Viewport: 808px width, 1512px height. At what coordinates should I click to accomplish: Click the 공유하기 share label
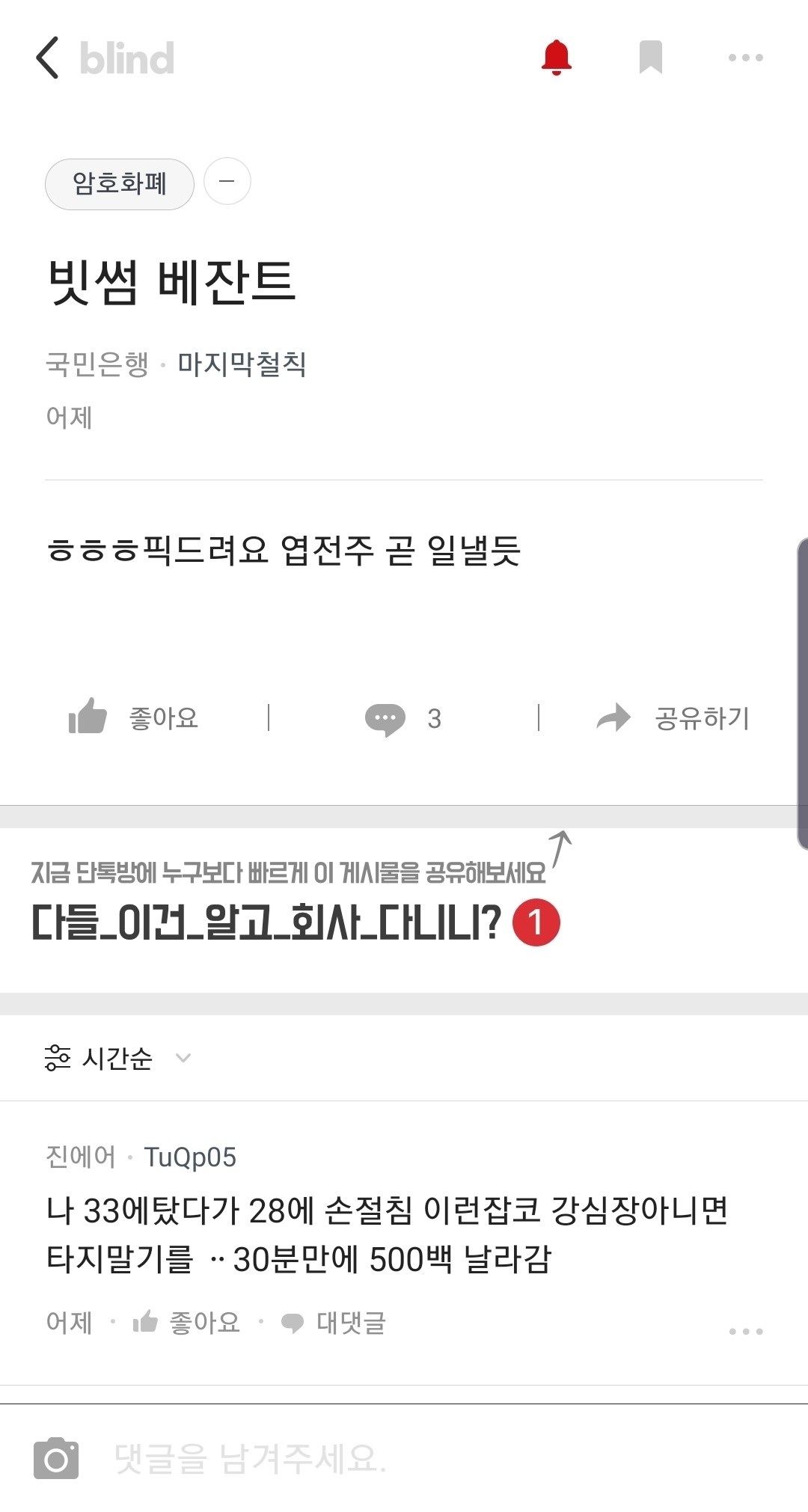tap(699, 718)
